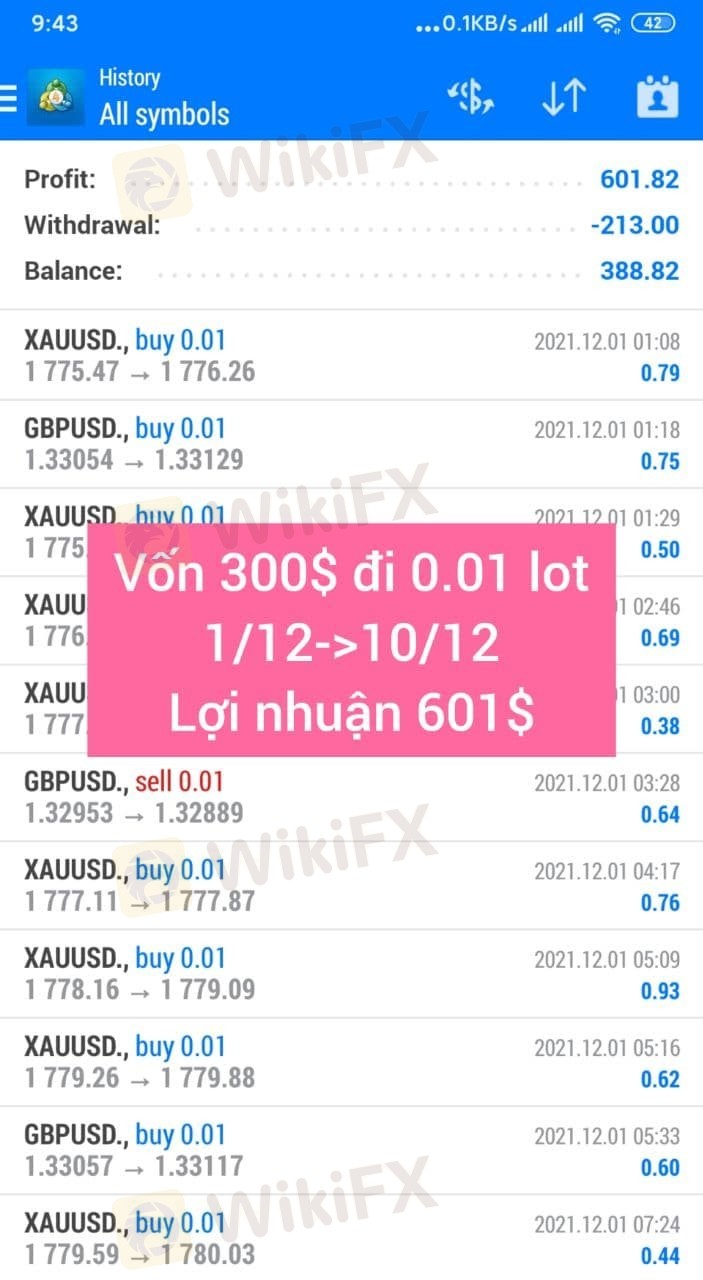
Task: Expand the XAUUSD trade from 04:17
Action: pos(351,886)
